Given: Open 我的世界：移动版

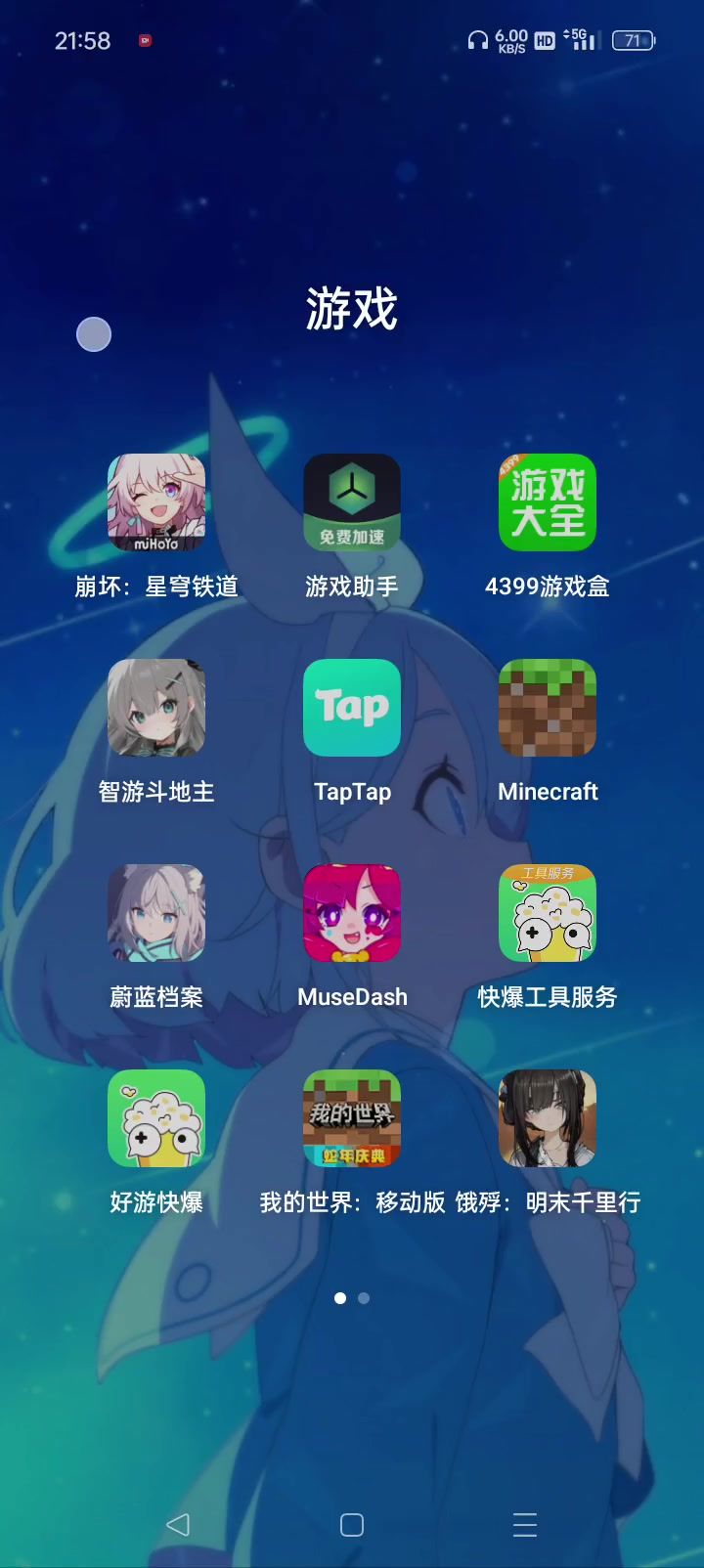Looking at the screenshot, I should click(352, 1118).
